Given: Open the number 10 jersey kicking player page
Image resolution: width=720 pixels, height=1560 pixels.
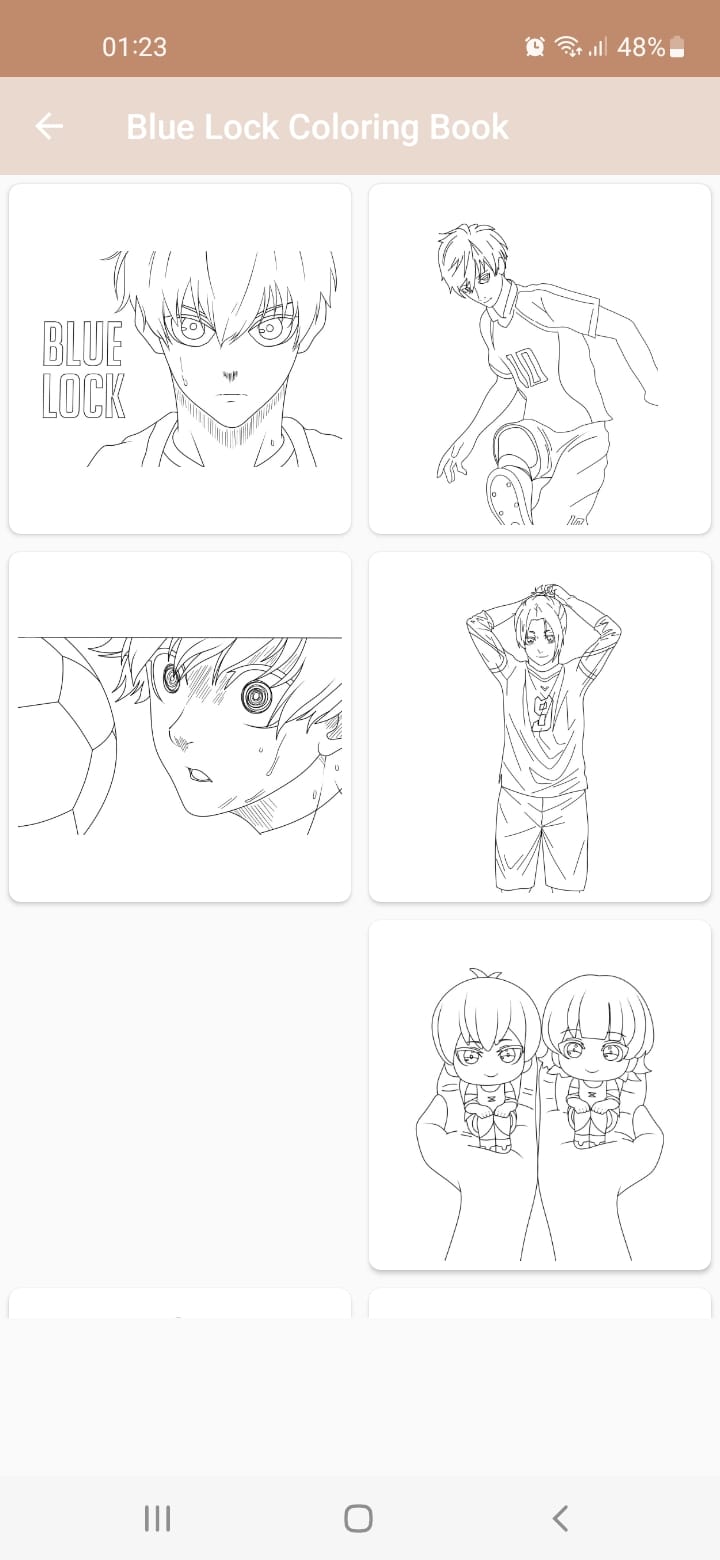Looking at the screenshot, I should point(540,359).
